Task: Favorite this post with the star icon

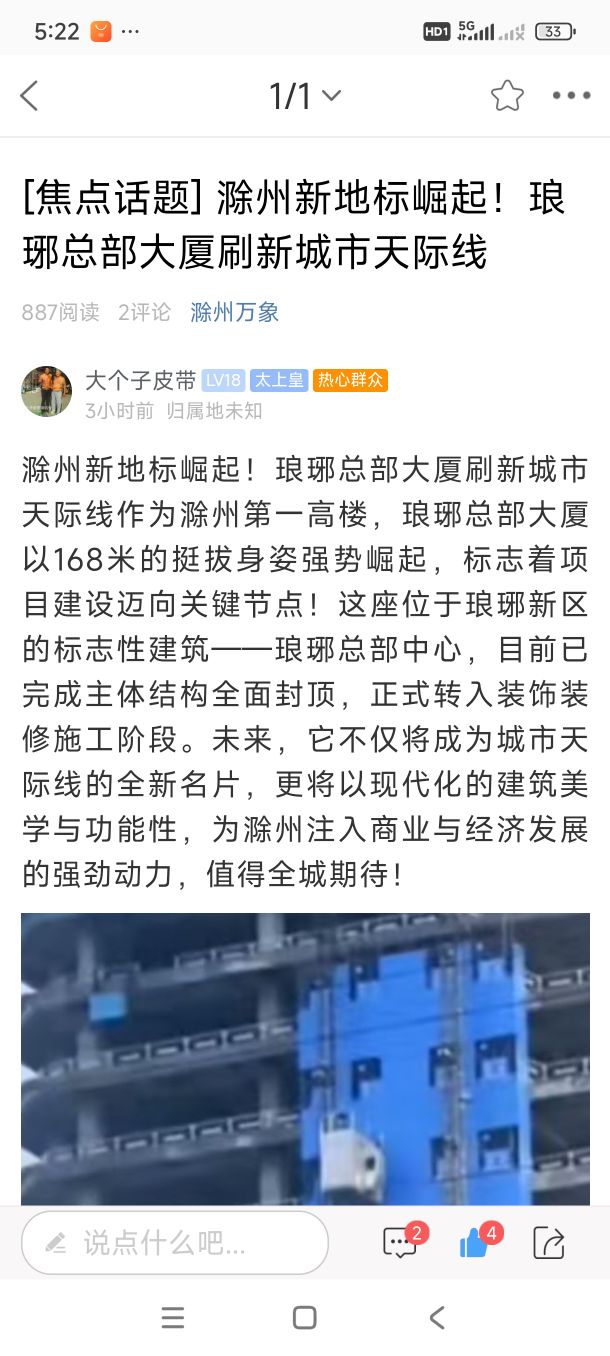Action: coord(507,96)
